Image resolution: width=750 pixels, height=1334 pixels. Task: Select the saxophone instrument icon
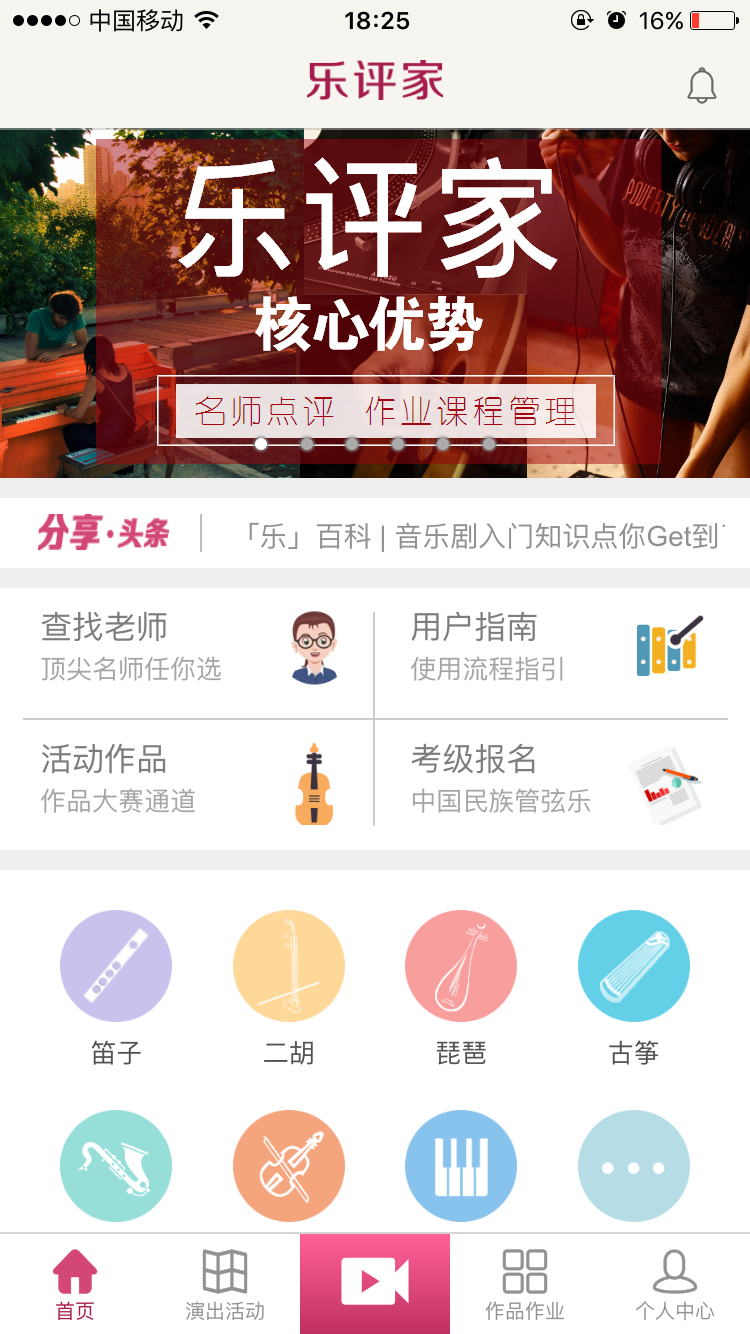116,1166
